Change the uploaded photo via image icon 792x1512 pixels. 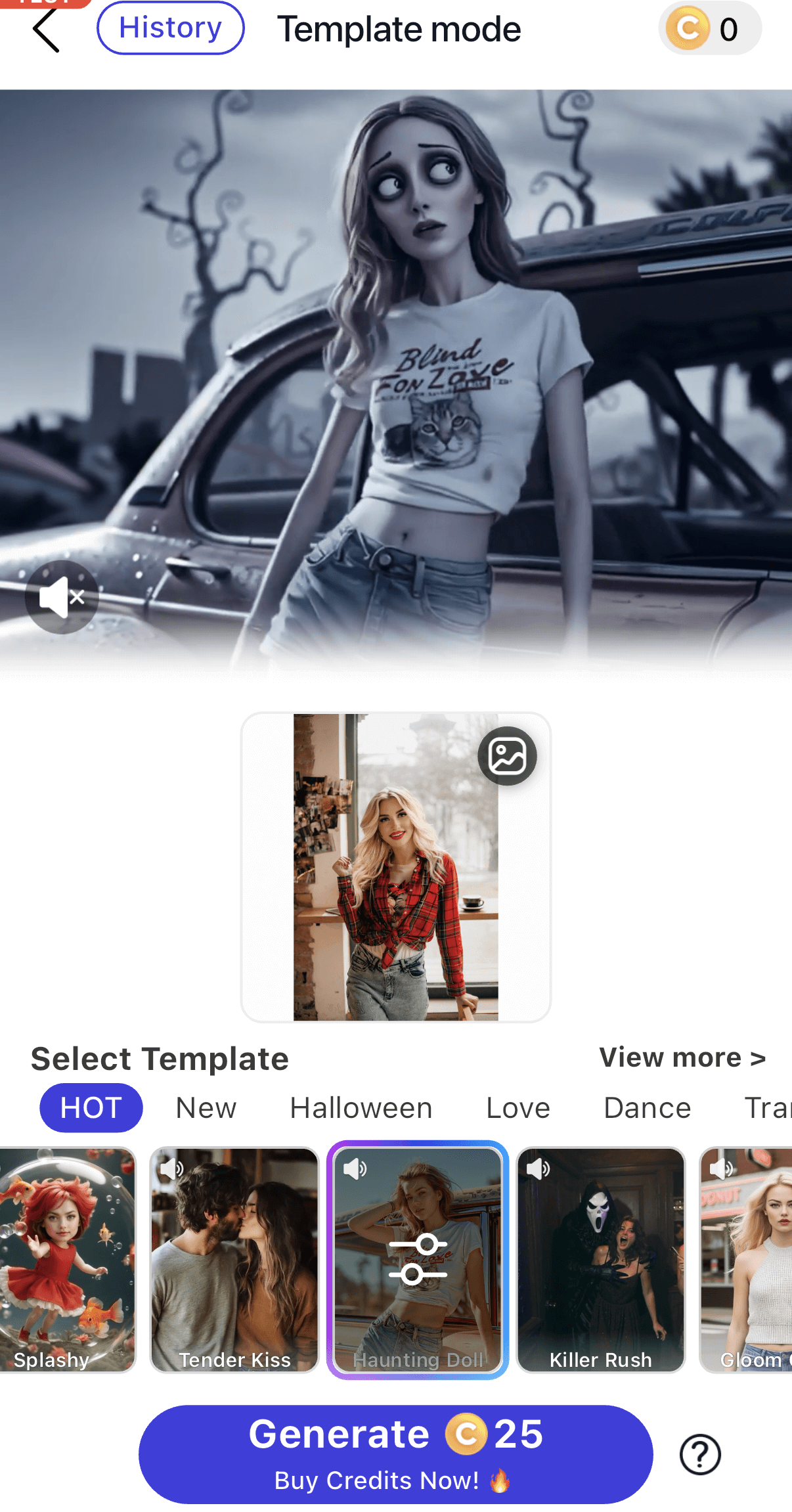point(507,756)
